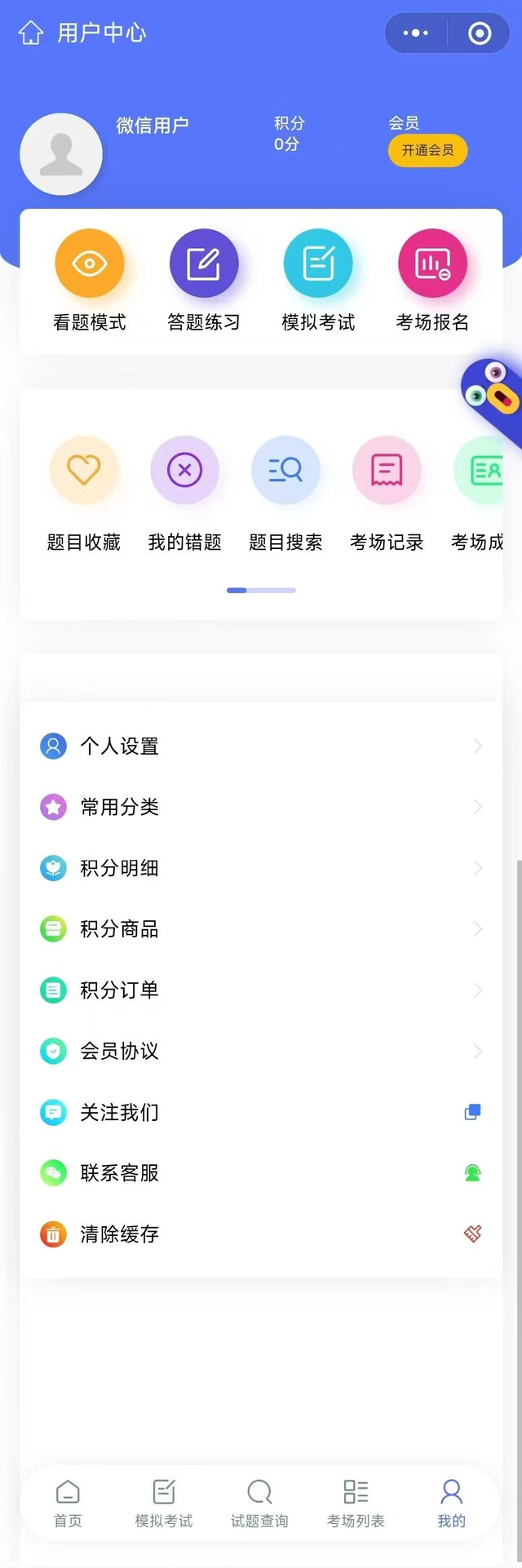Select 常用分类 row

(261, 808)
